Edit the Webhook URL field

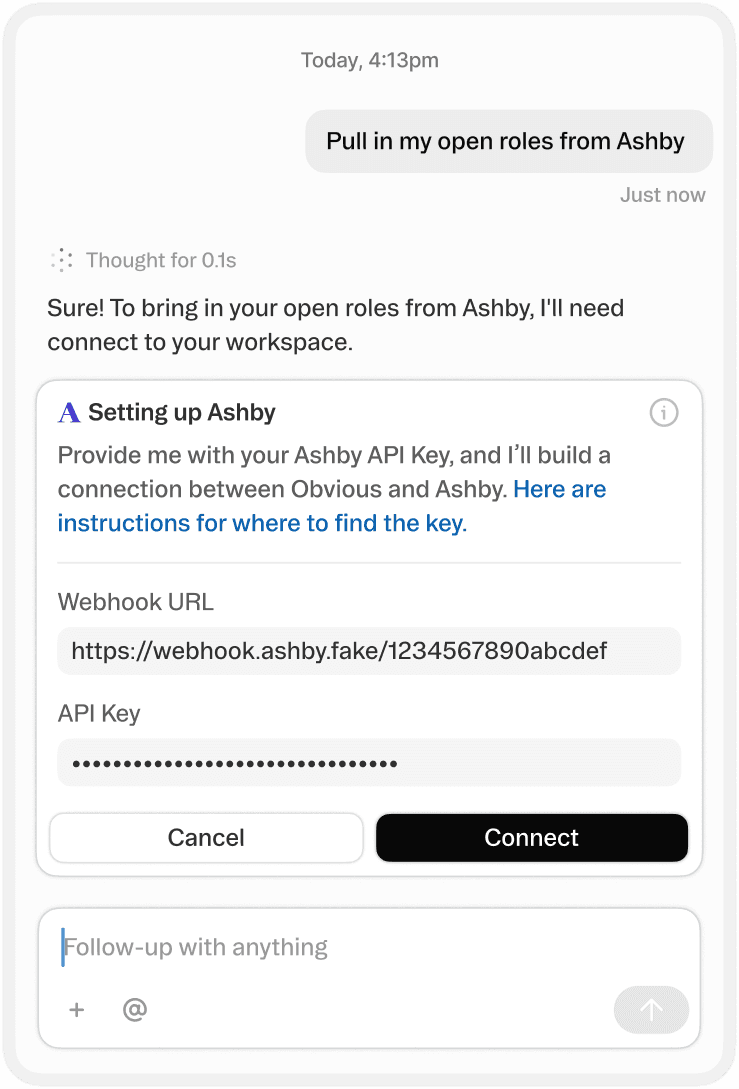(x=368, y=652)
